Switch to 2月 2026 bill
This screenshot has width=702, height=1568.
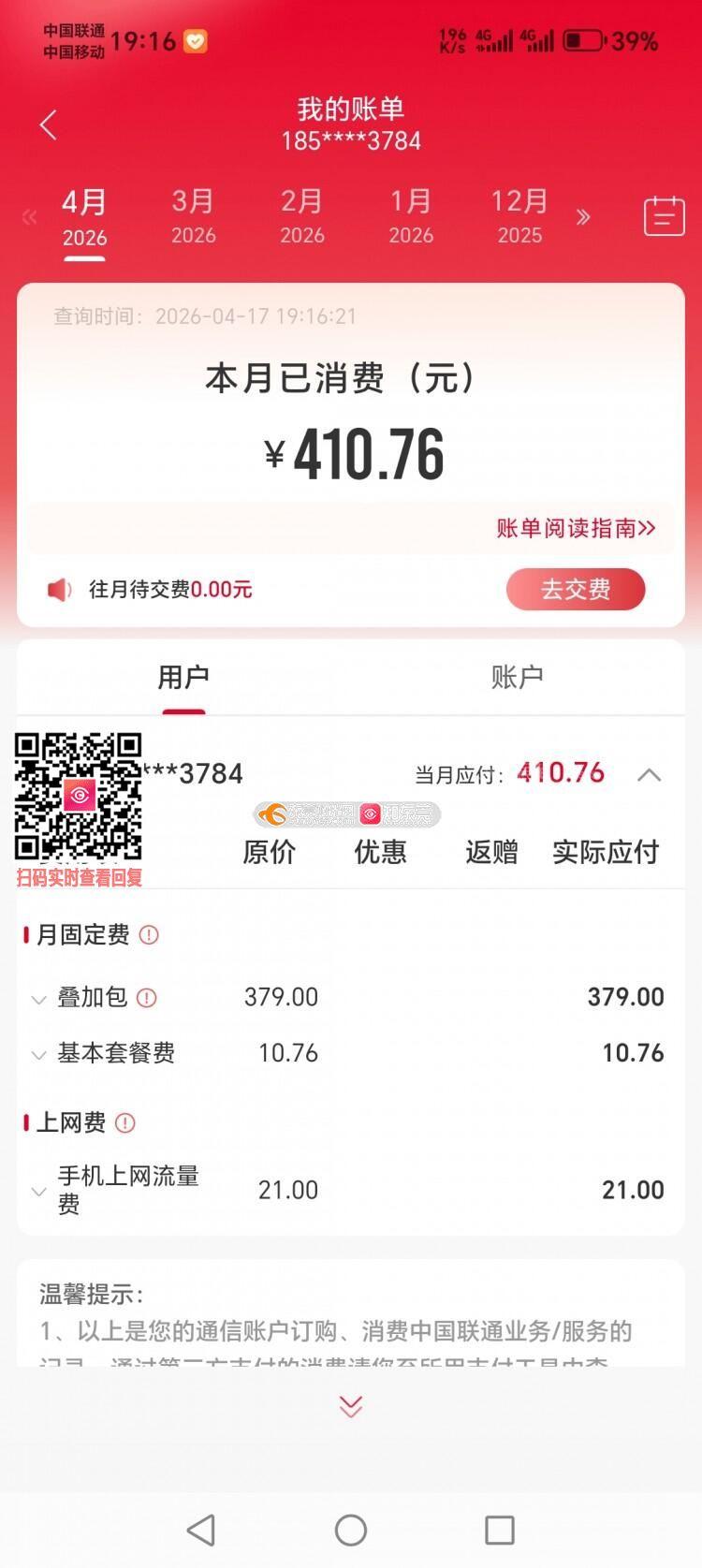(301, 216)
